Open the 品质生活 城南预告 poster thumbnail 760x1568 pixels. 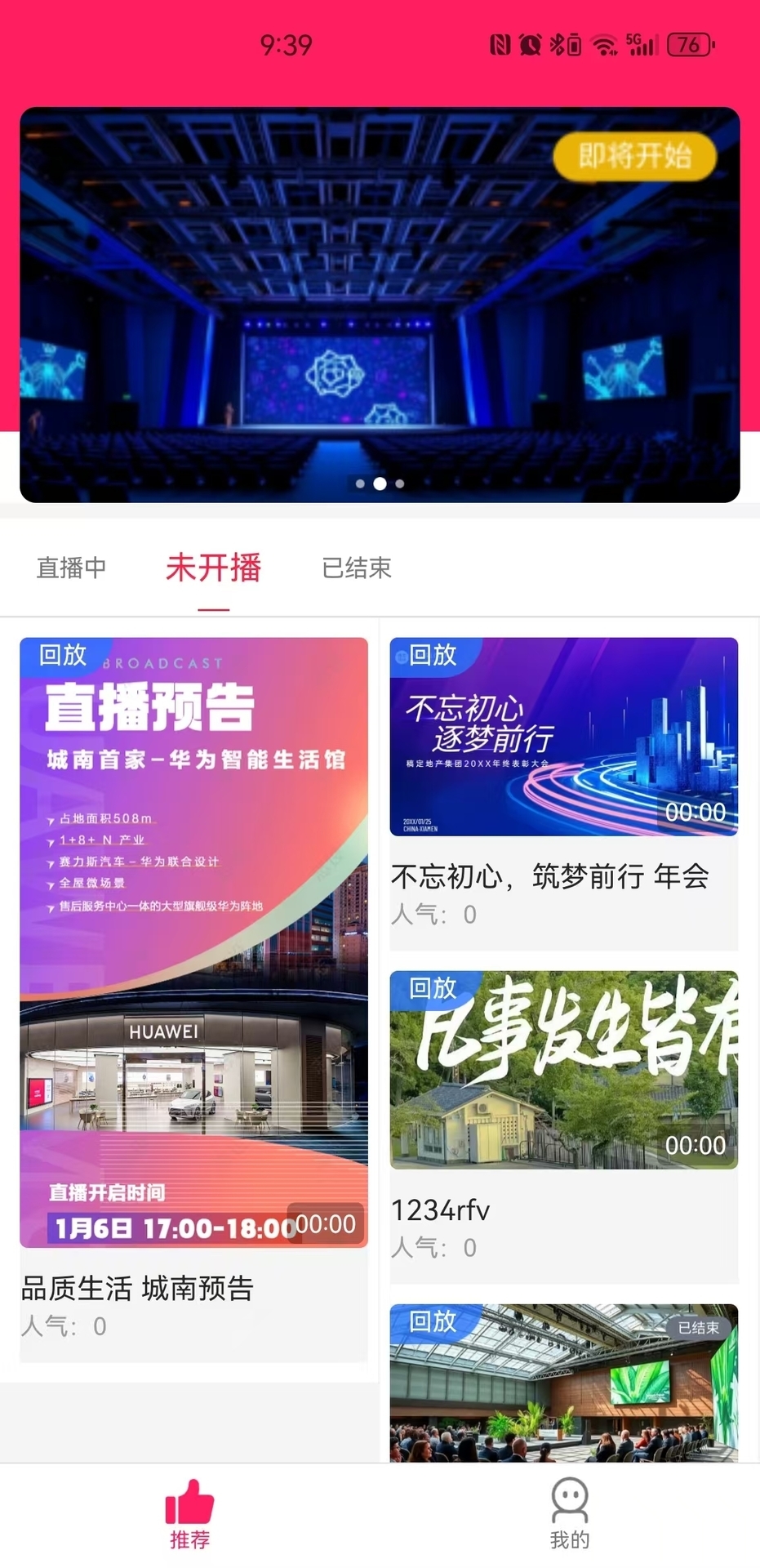tap(193, 939)
